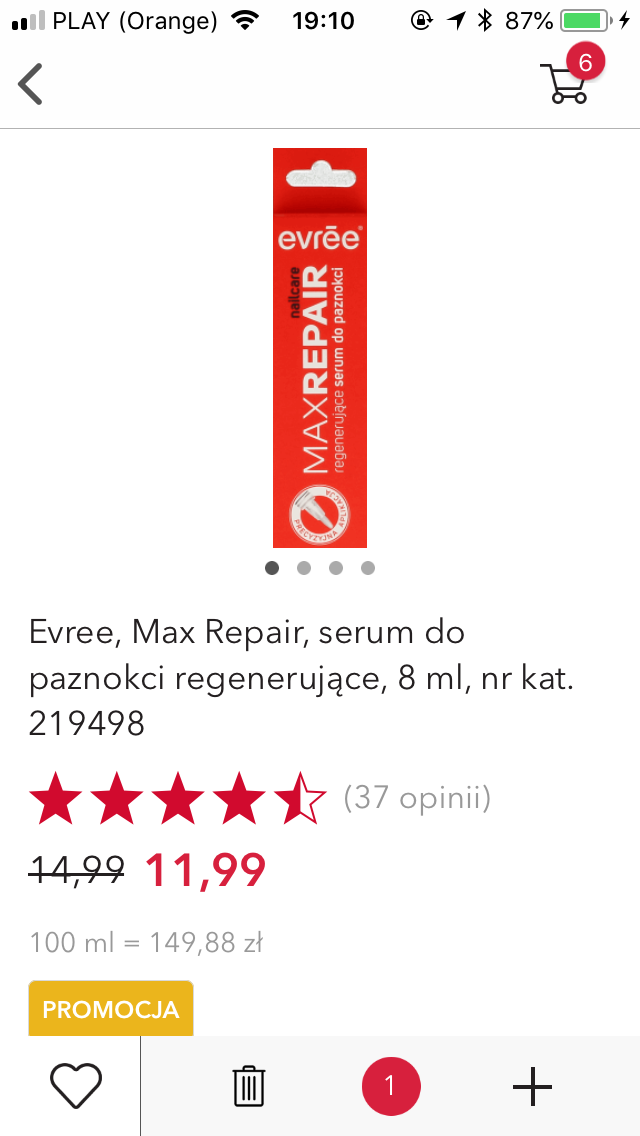Add Evree serum to favorites with heart
Image resolution: width=640 pixels, height=1136 pixels.
tap(76, 1086)
